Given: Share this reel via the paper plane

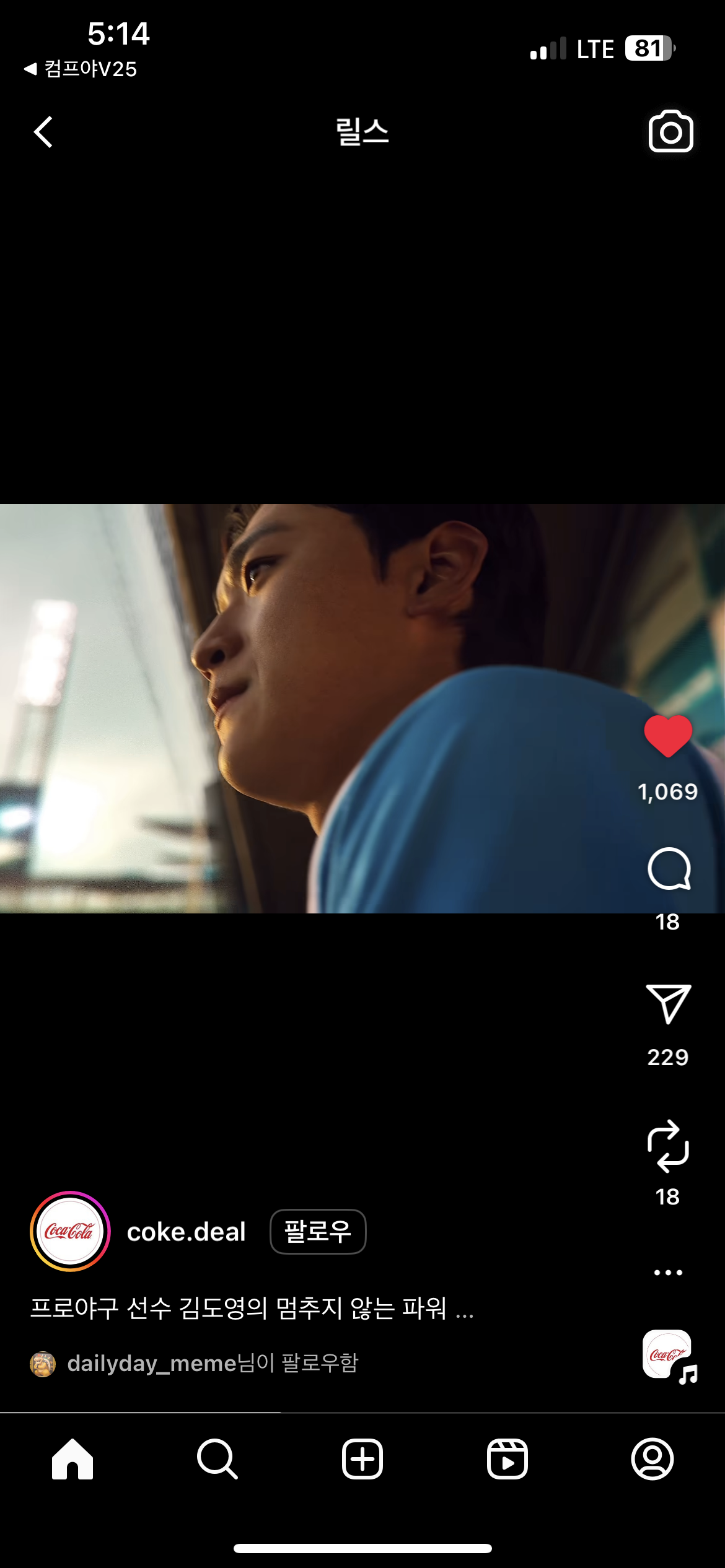Looking at the screenshot, I should coord(669,1004).
